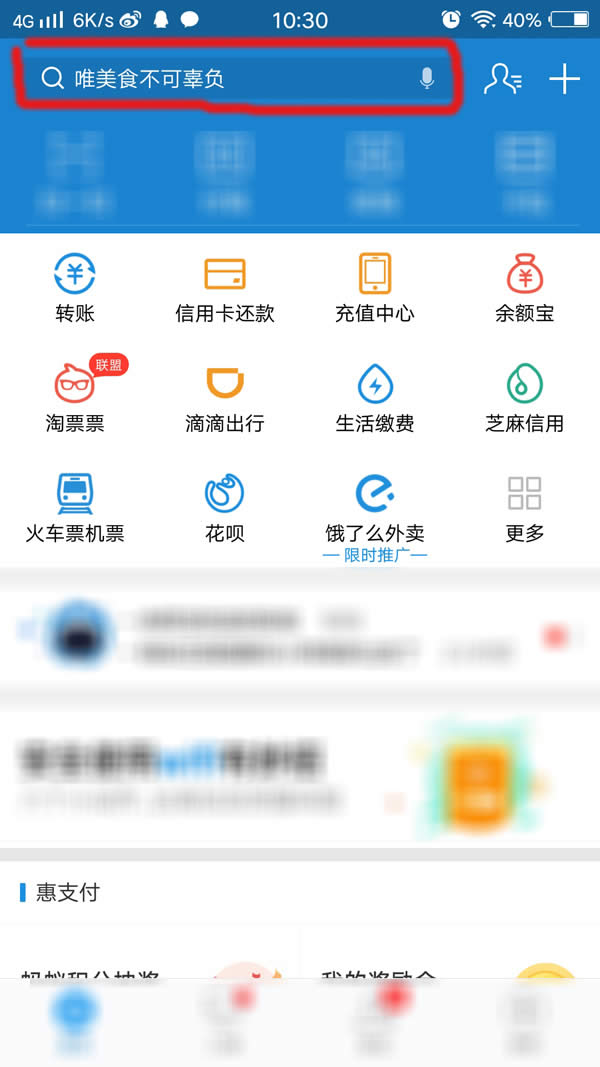Open 火车票机票
Image resolution: width=600 pixels, height=1067 pixels.
click(x=75, y=505)
